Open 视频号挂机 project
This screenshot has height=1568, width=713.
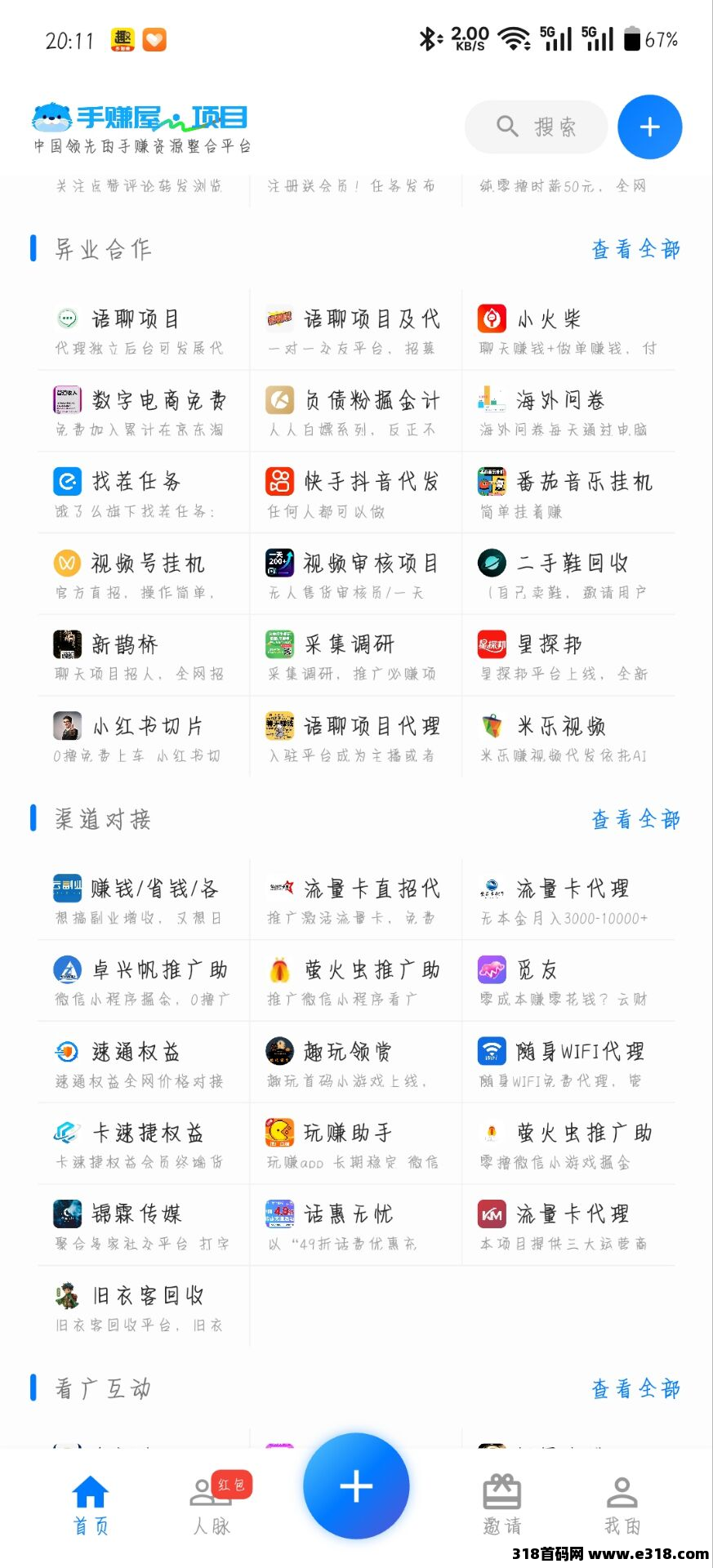[143, 574]
